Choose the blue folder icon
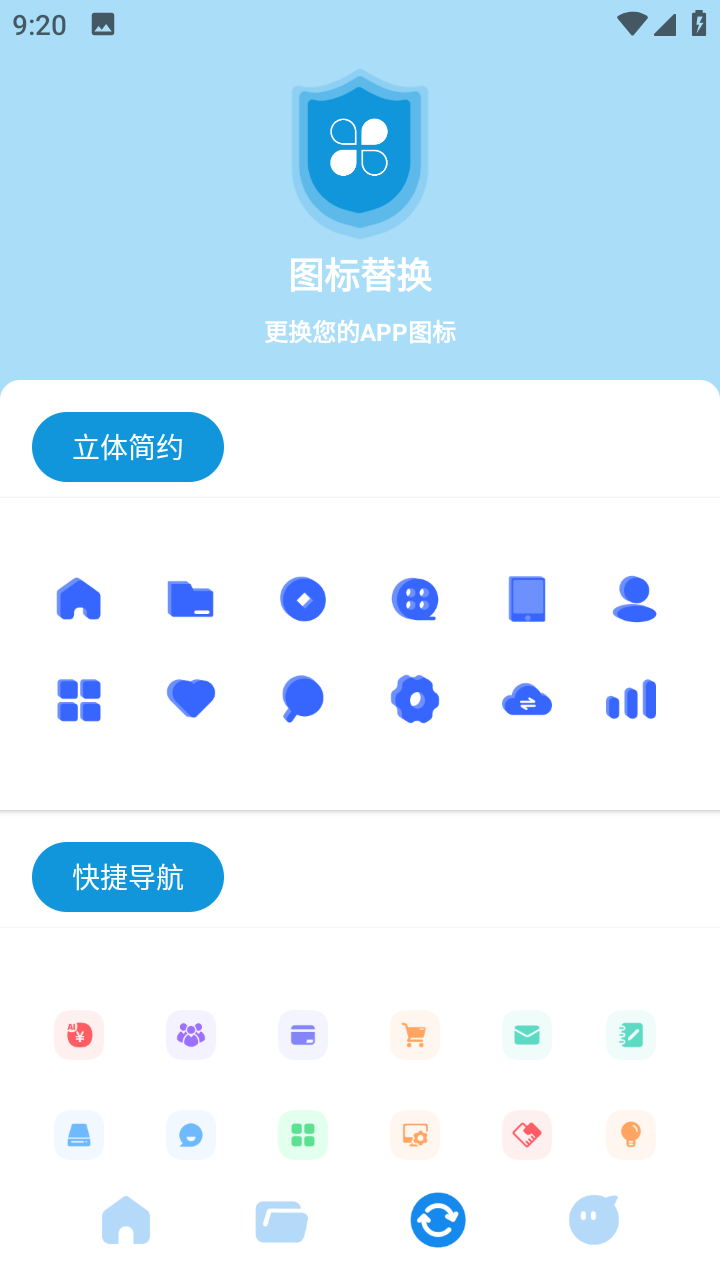 point(190,599)
